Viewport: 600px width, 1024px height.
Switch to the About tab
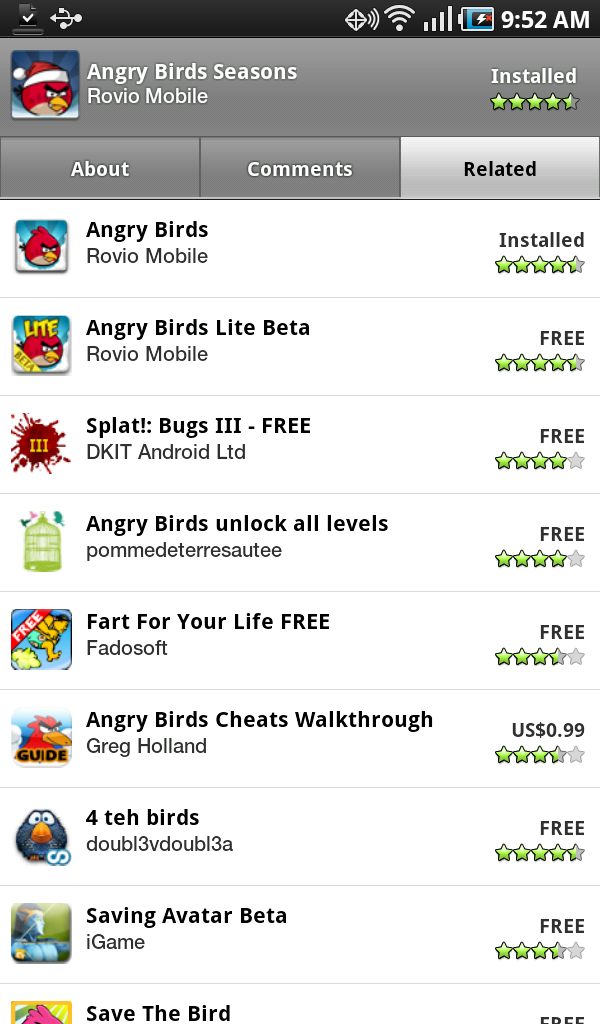coord(100,169)
